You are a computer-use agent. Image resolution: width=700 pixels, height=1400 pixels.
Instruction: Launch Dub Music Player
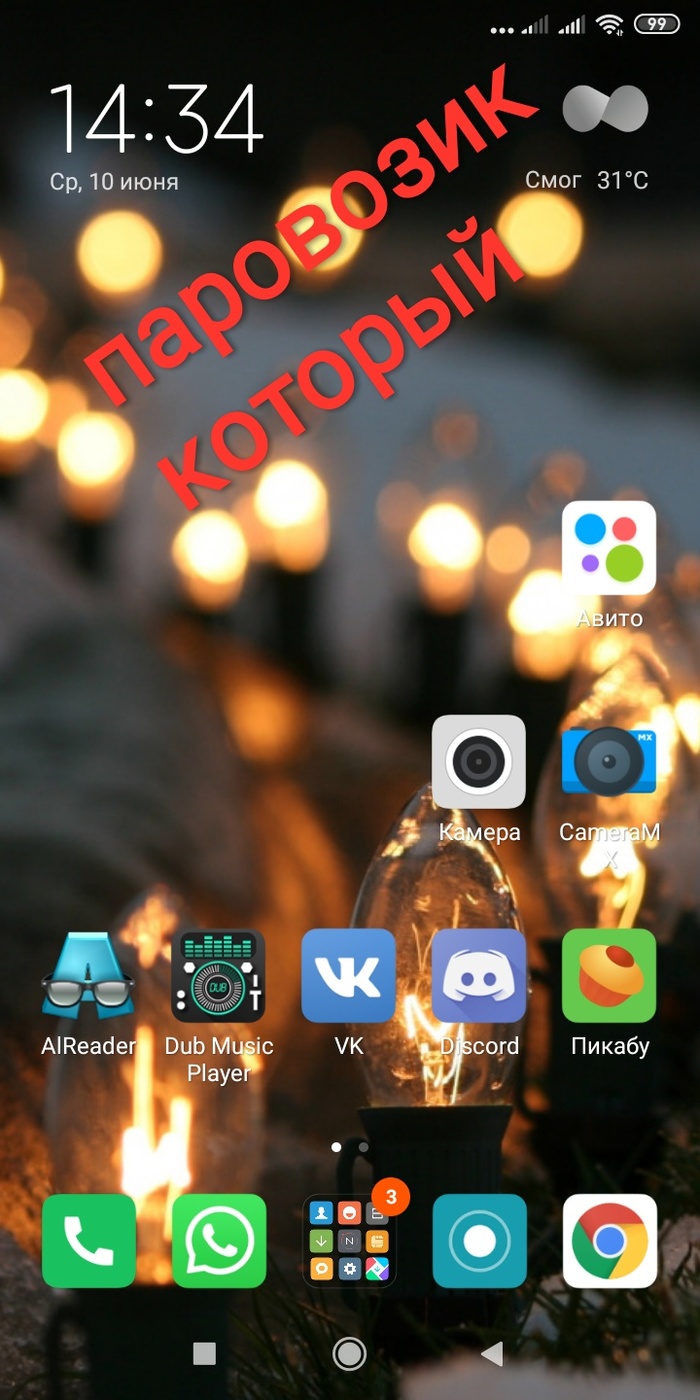click(x=218, y=976)
